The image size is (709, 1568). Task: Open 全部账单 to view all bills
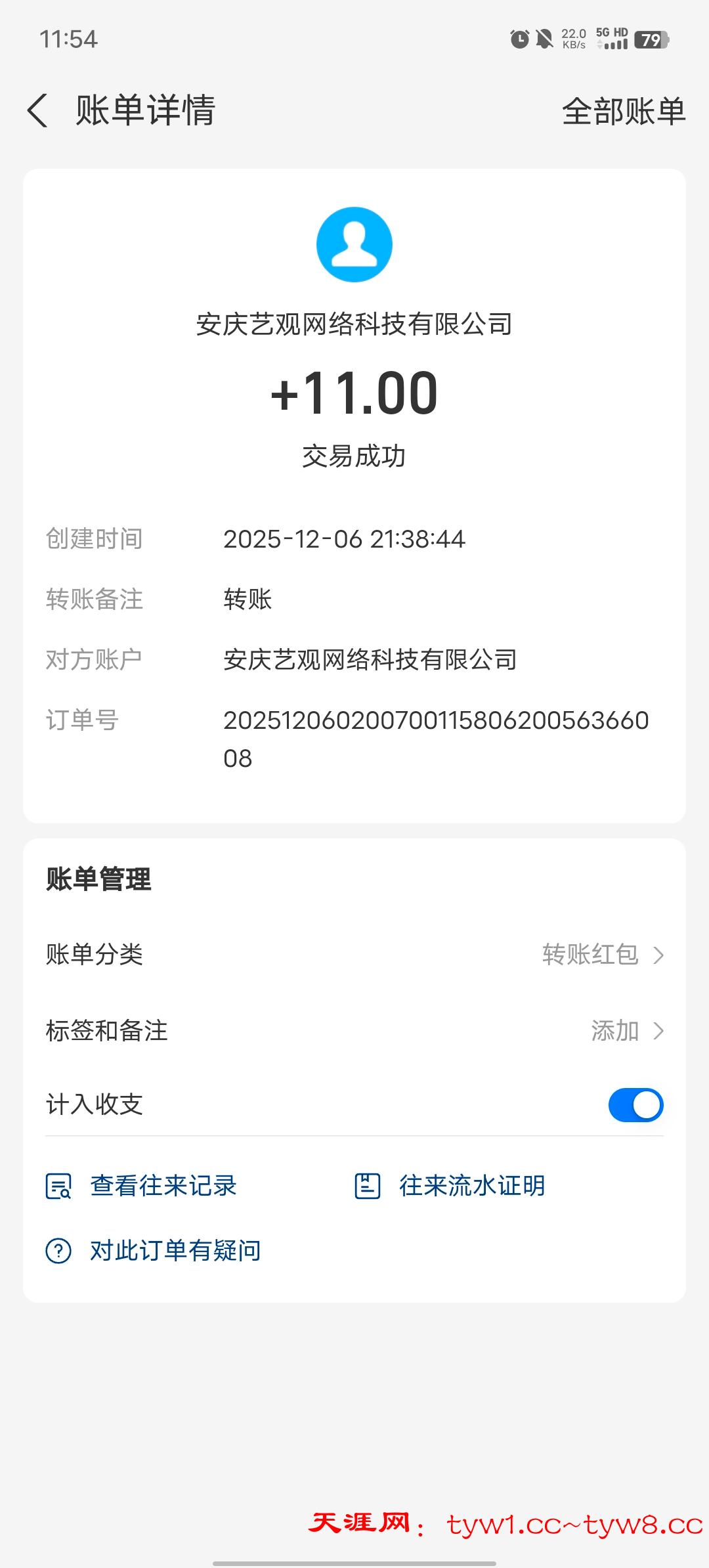pos(623,111)
